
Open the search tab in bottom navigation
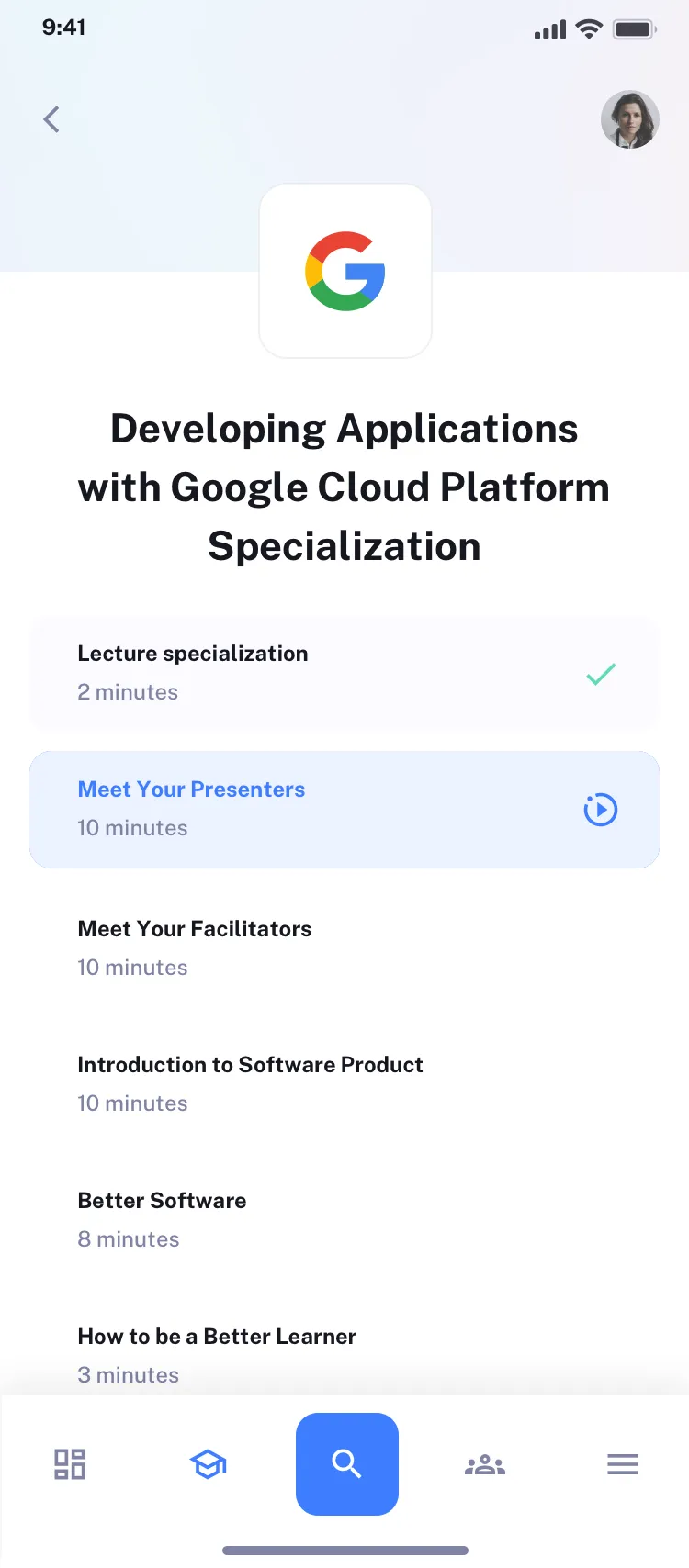pos(346,1464)
